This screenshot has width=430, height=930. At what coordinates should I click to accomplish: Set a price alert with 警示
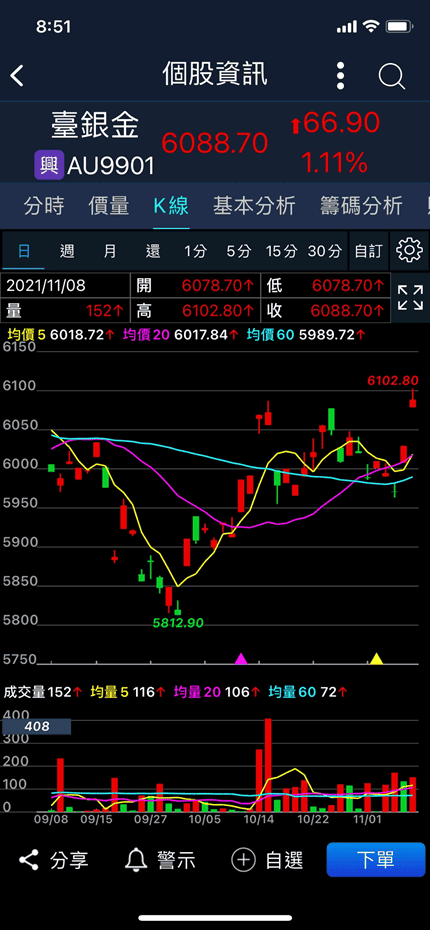pyautogui.click(x=160, y=859)
